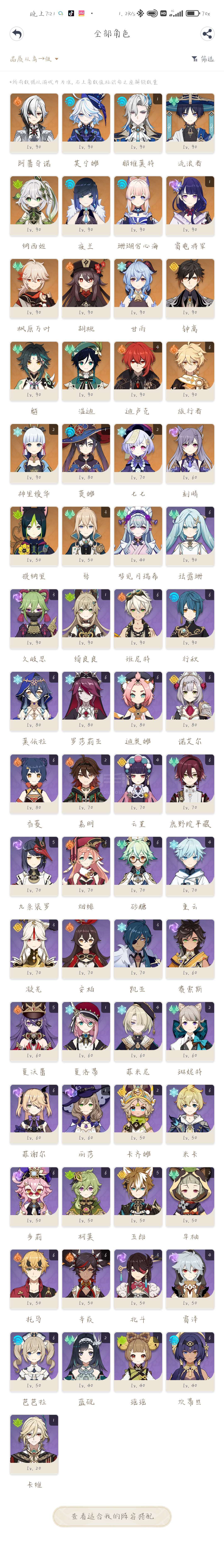Open 卡维 character card
This screenshot has width=224, height=1568.
34,1443
